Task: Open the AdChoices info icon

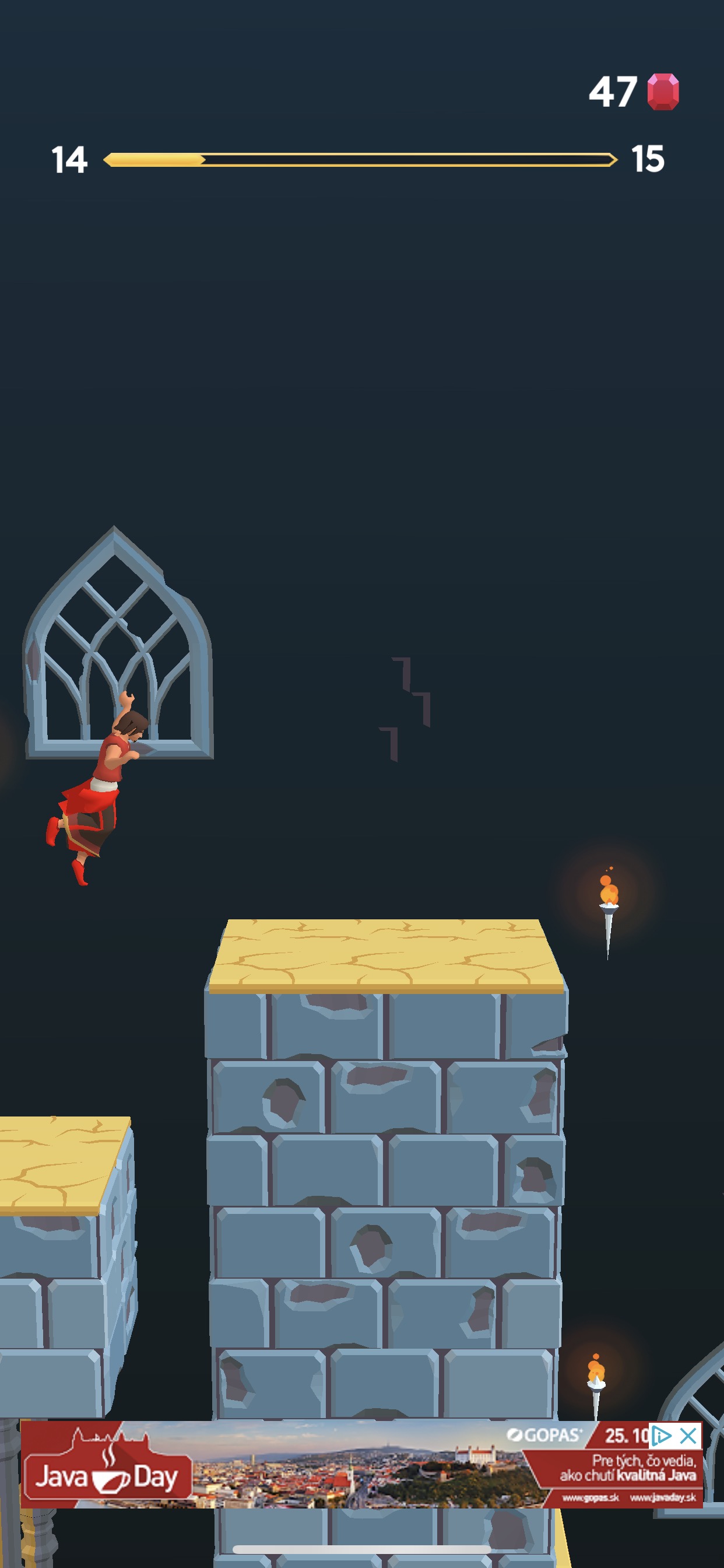Action: (661, 1436)
